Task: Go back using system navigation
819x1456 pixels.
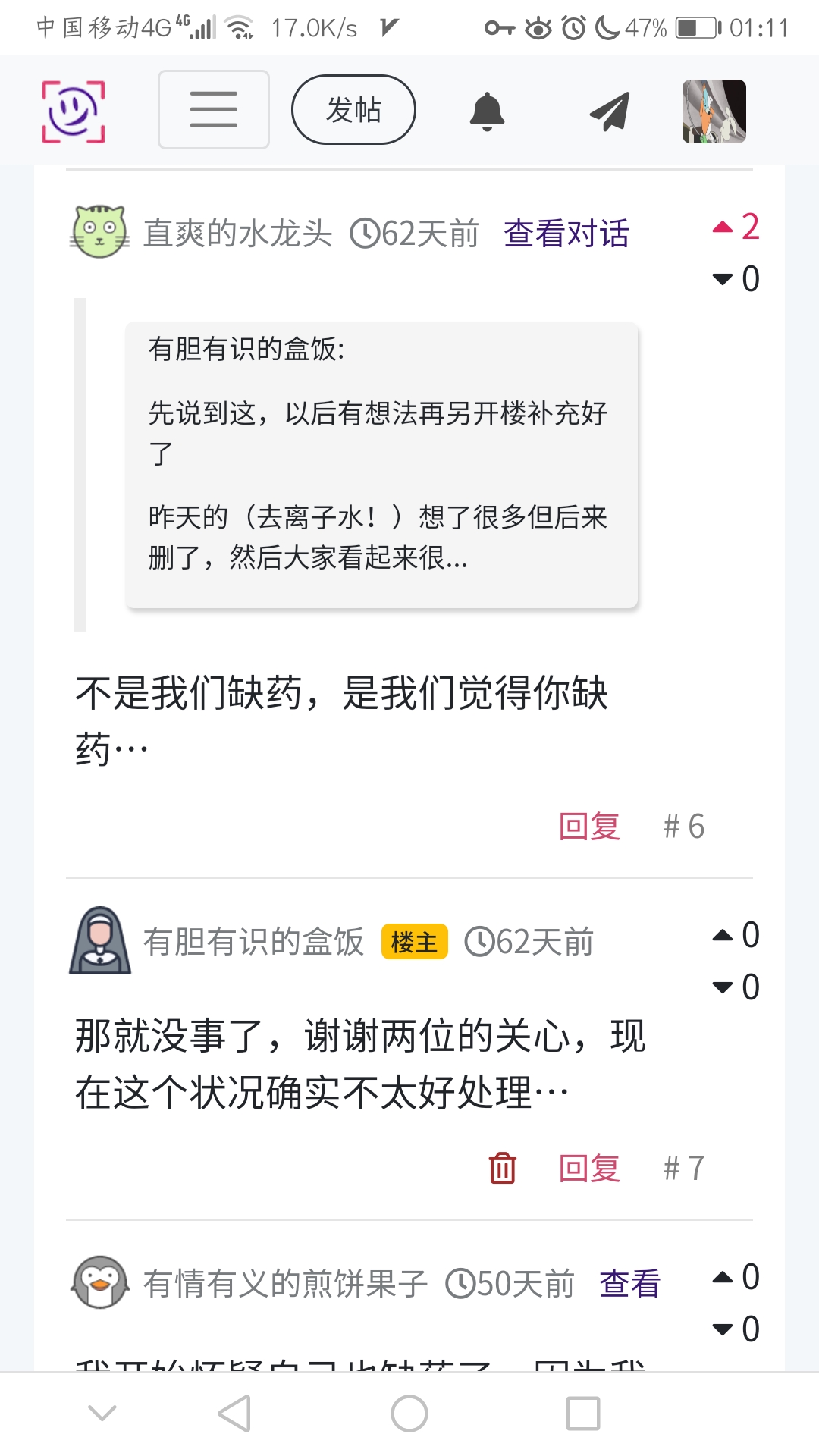Action: [234, 1414]
